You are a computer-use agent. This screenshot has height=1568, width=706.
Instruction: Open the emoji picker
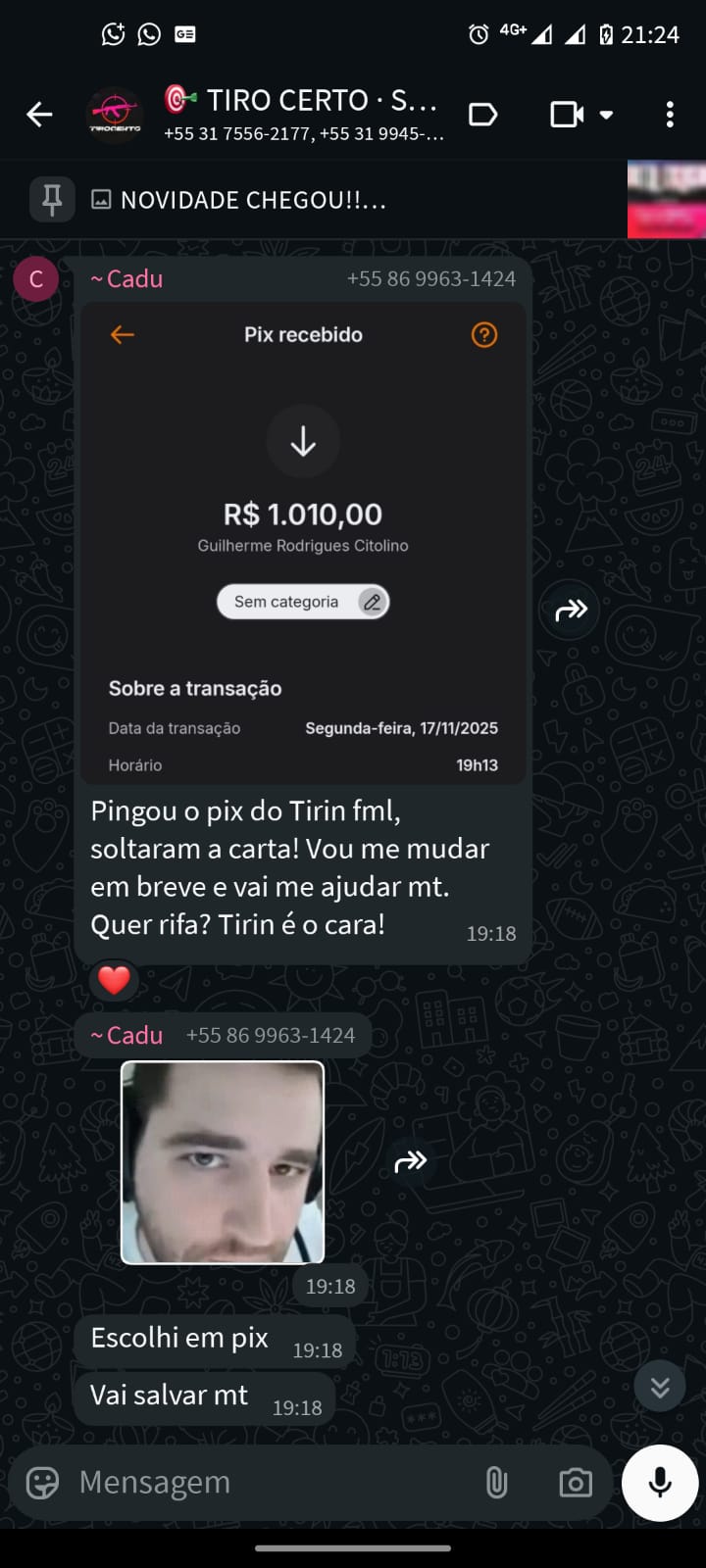[x=42, y=1483]
